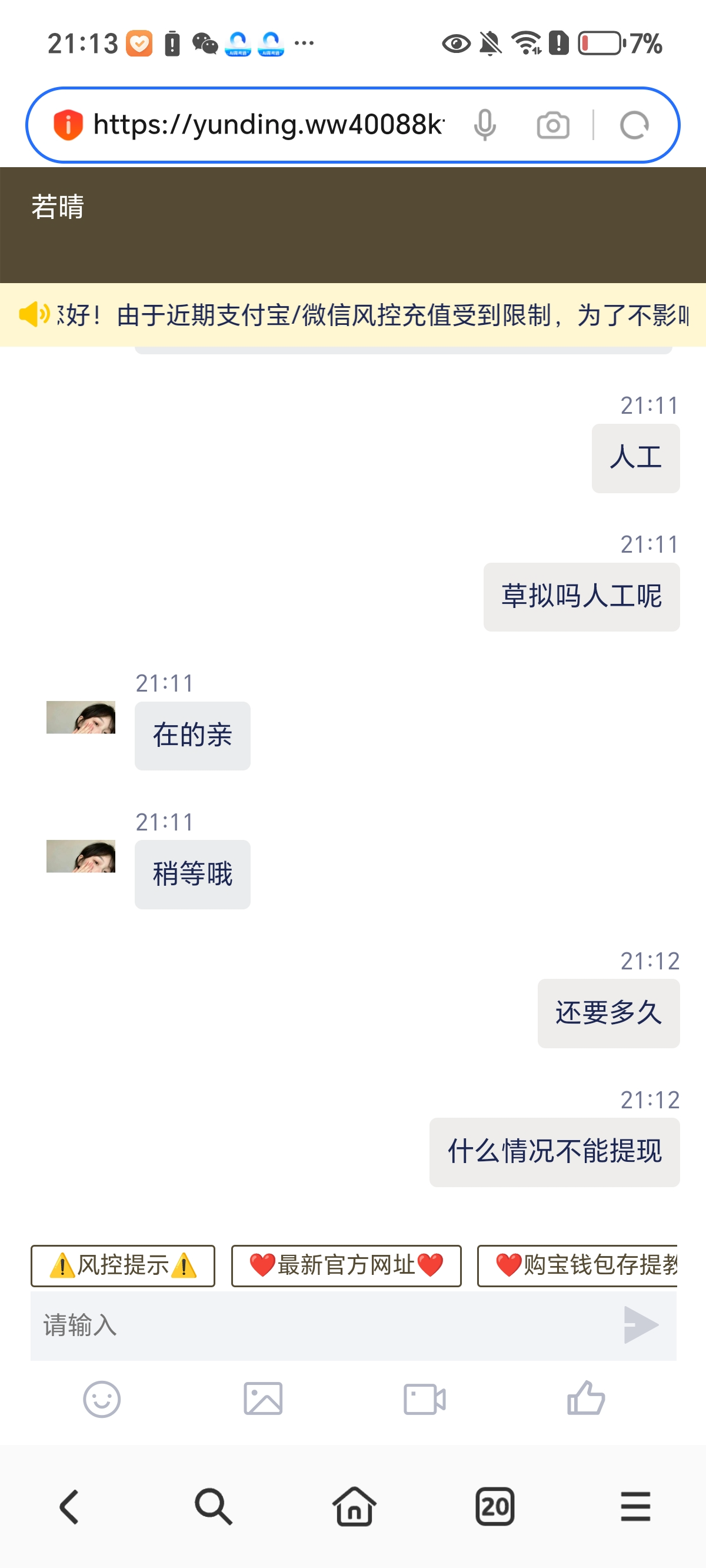Attach an image to the chat
Viewport: 706px width, 1568px height.
click(263, 1399)
